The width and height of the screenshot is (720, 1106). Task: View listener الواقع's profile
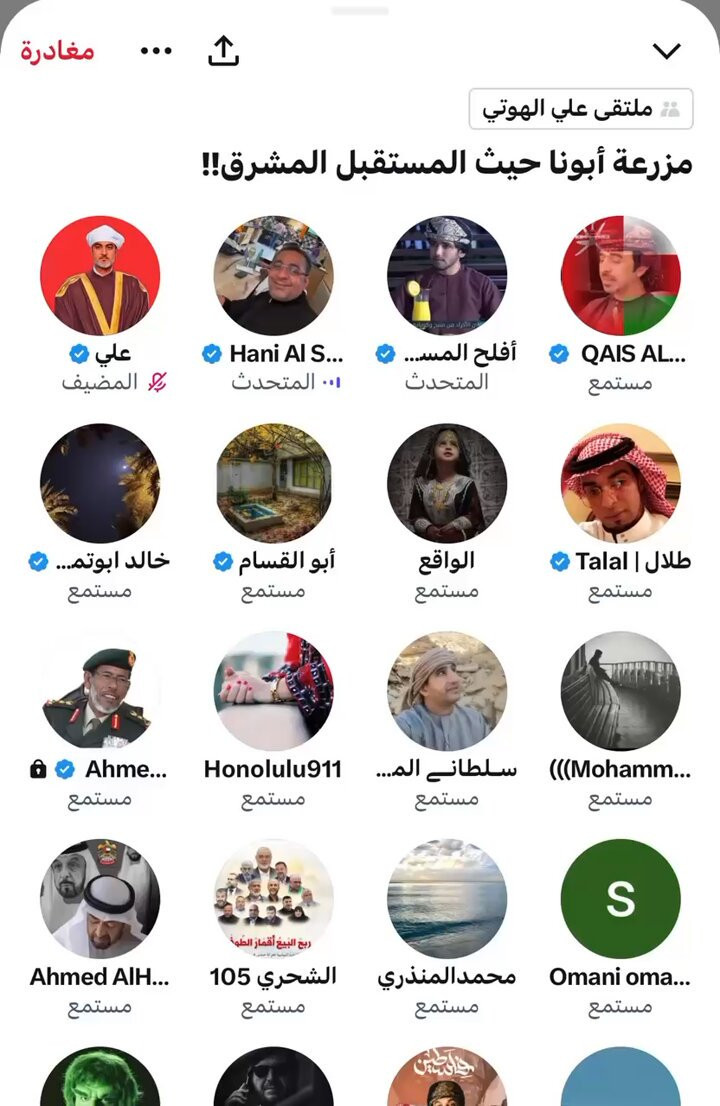[x=447, y=483]
